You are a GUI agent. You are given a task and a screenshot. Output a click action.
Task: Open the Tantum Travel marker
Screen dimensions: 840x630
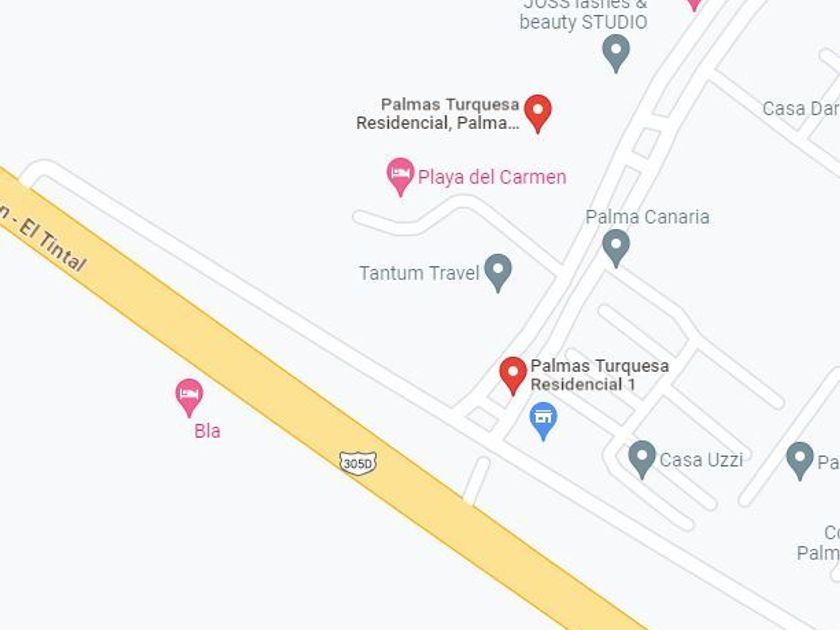(498, 273)
